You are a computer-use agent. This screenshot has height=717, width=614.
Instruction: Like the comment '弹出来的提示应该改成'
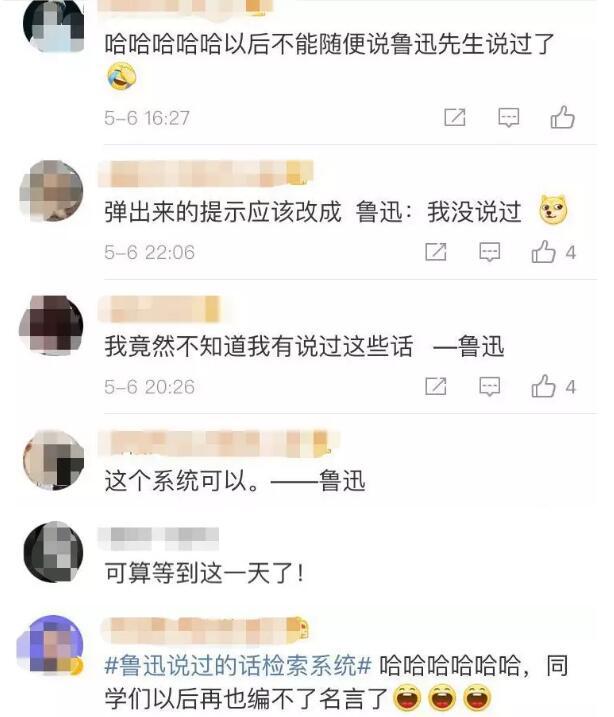[x=543, y=252]
